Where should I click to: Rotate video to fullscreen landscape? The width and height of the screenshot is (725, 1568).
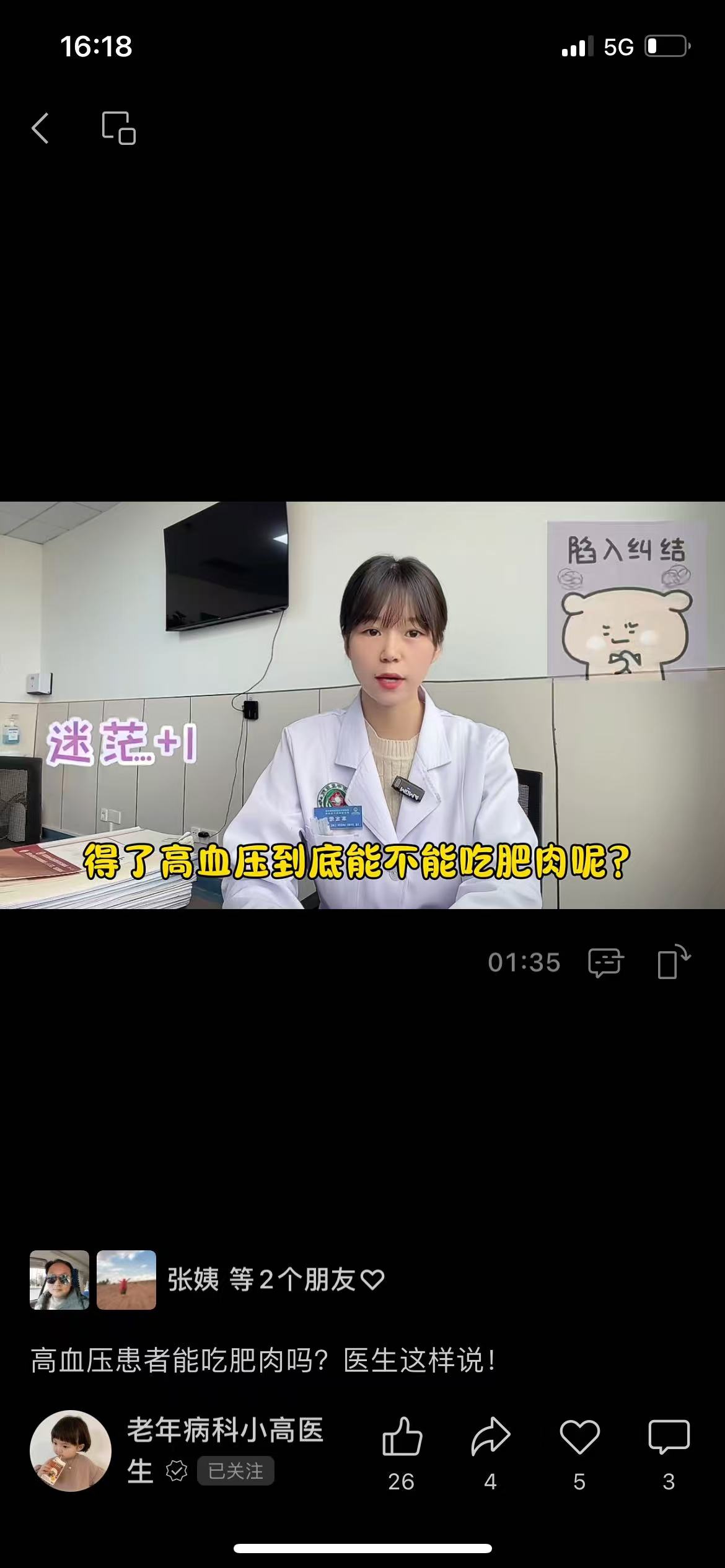tap(673, 962)
